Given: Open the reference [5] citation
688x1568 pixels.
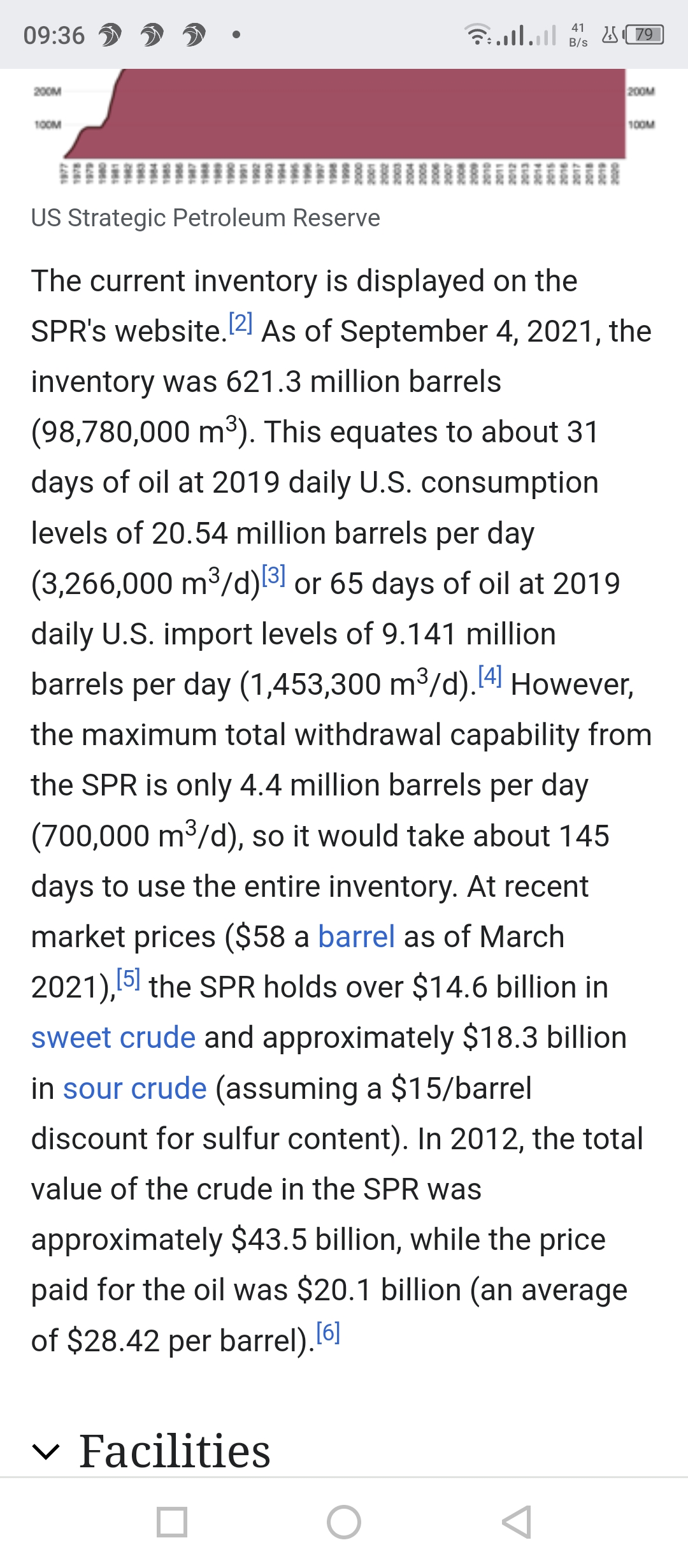Looking at the screenshot, I should click(128, 979).
